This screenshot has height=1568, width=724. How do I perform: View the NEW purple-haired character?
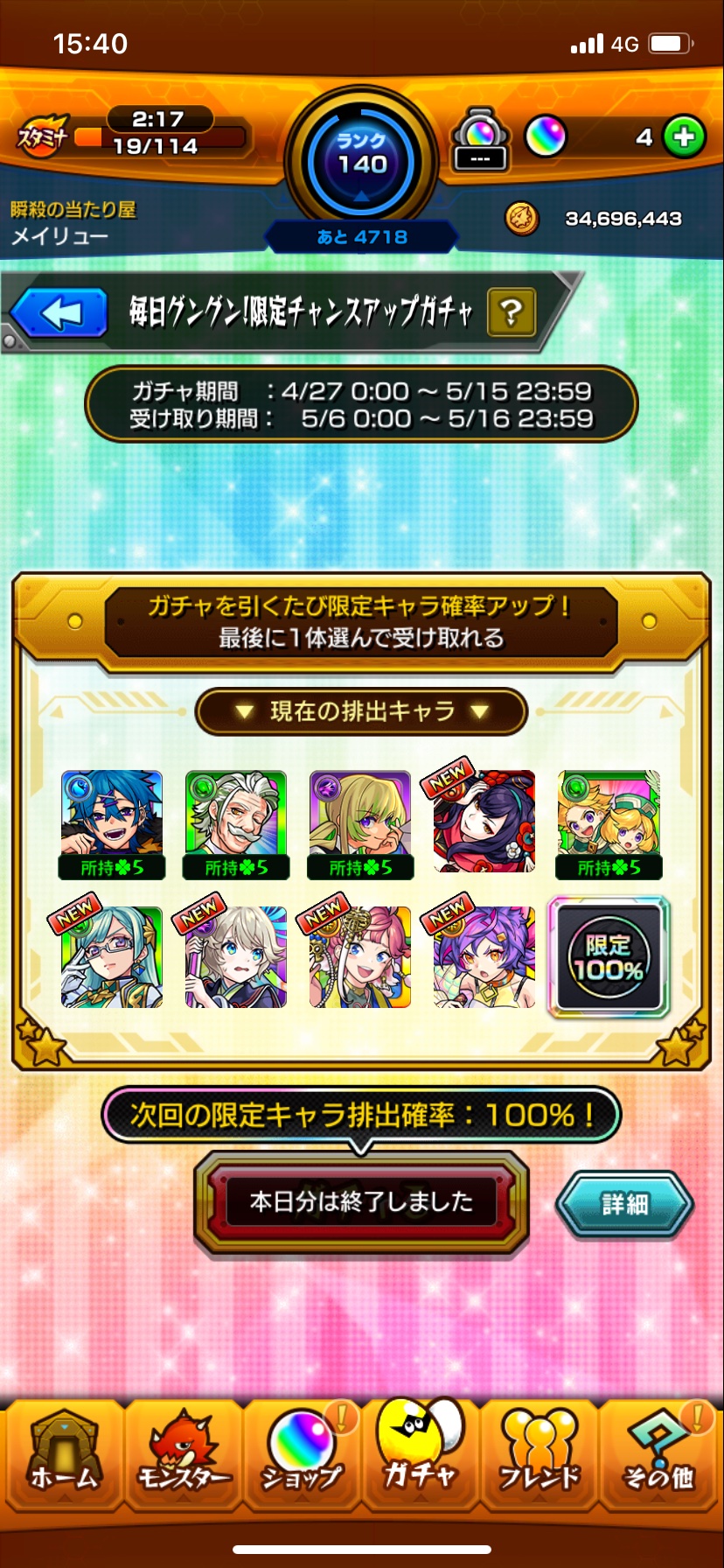[484, 957]
